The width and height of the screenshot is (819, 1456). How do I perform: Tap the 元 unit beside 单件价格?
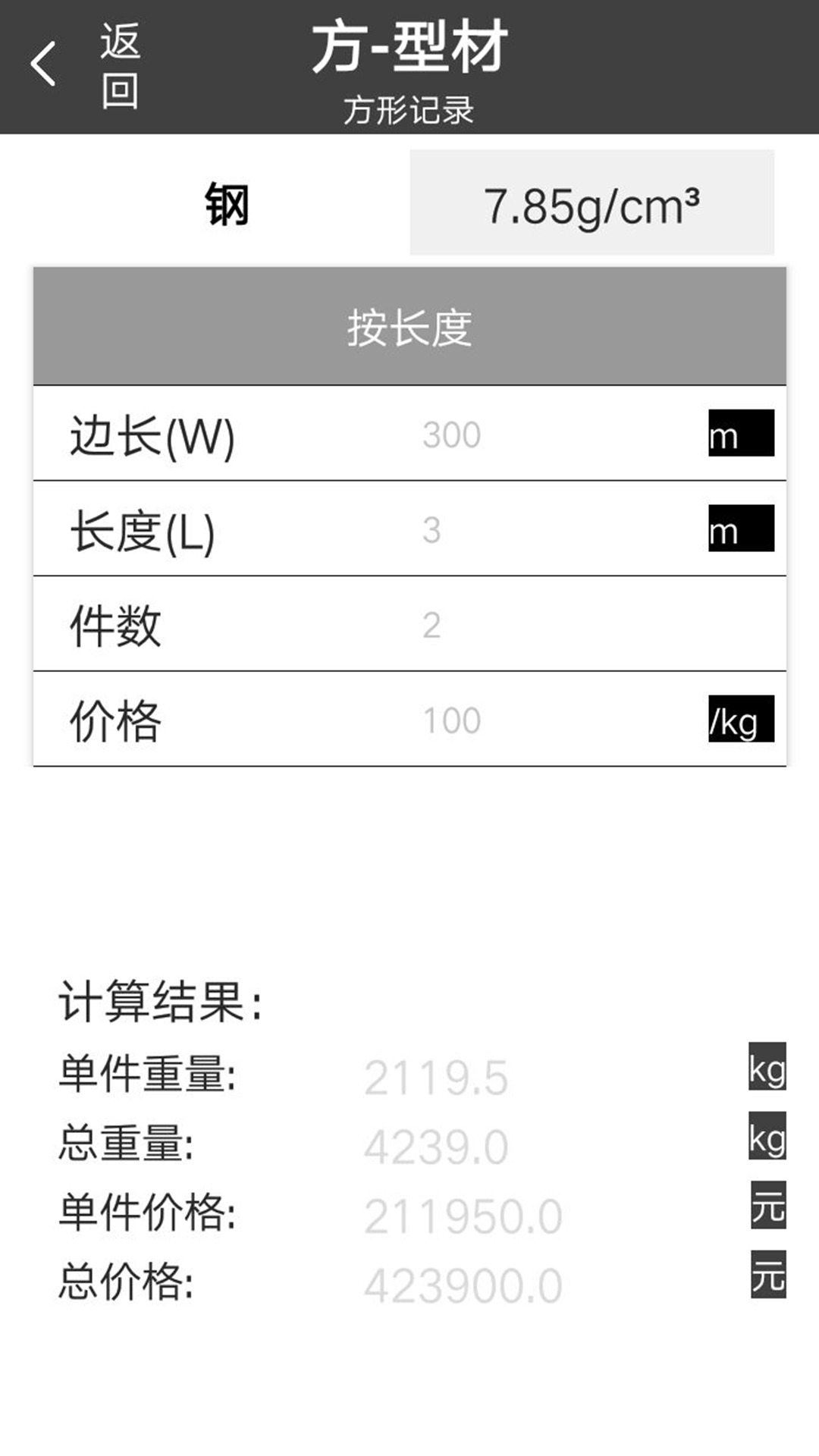tap(768, 1202)
